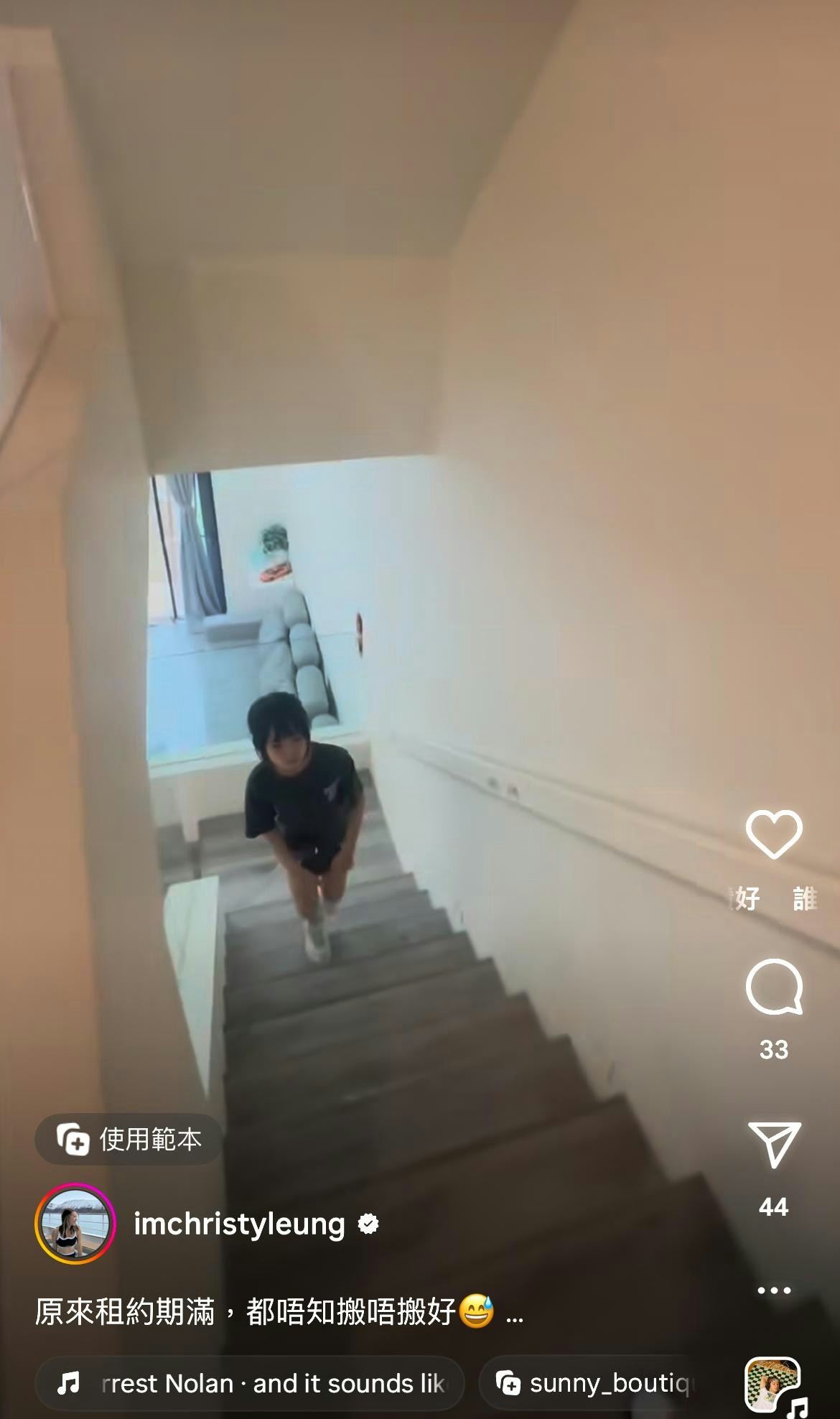Open the Nolan audio track chip
Viewport: 840px width, 1419px height.
click(250, 1383)
